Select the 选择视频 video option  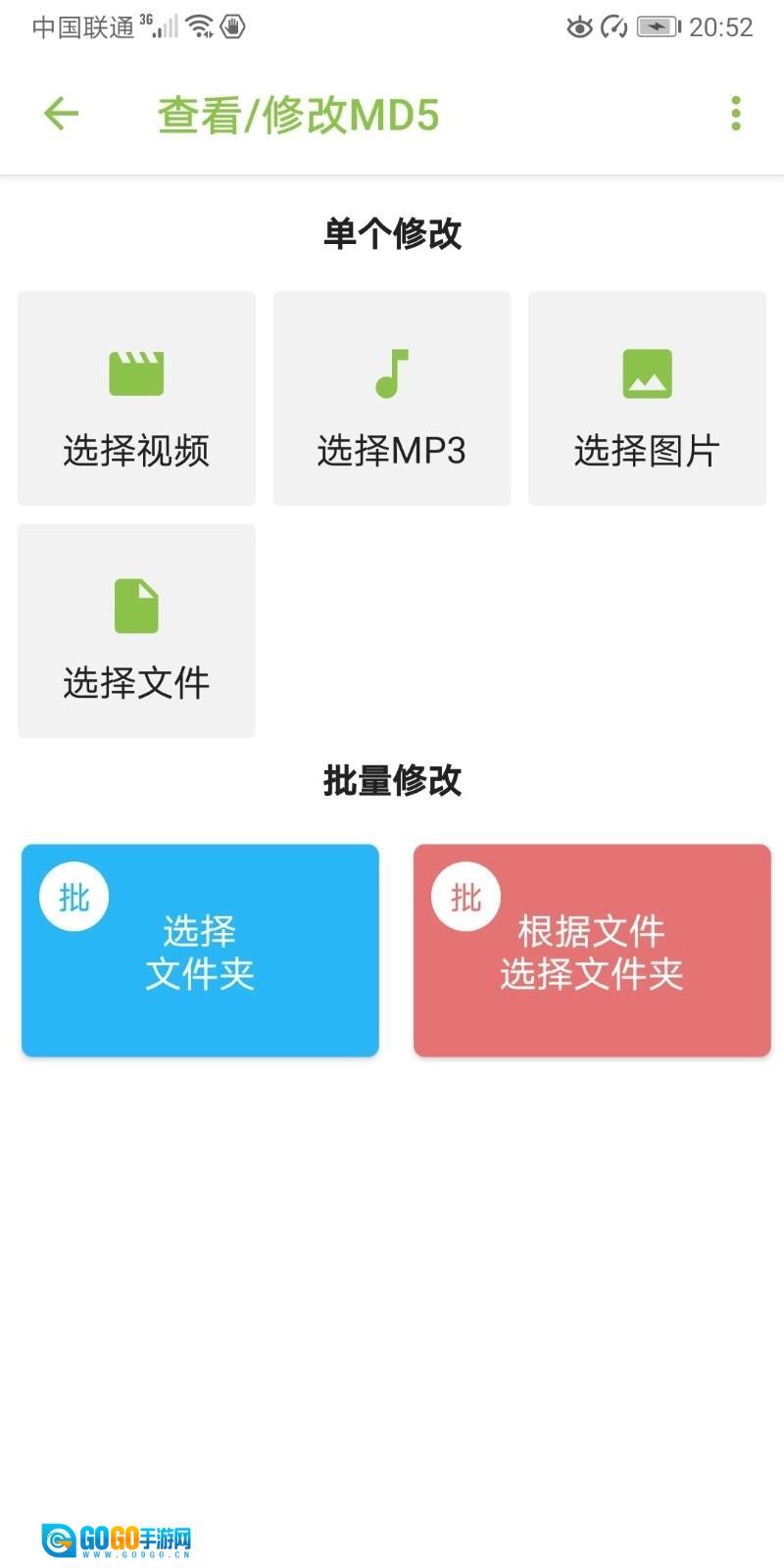coord(136,399)
